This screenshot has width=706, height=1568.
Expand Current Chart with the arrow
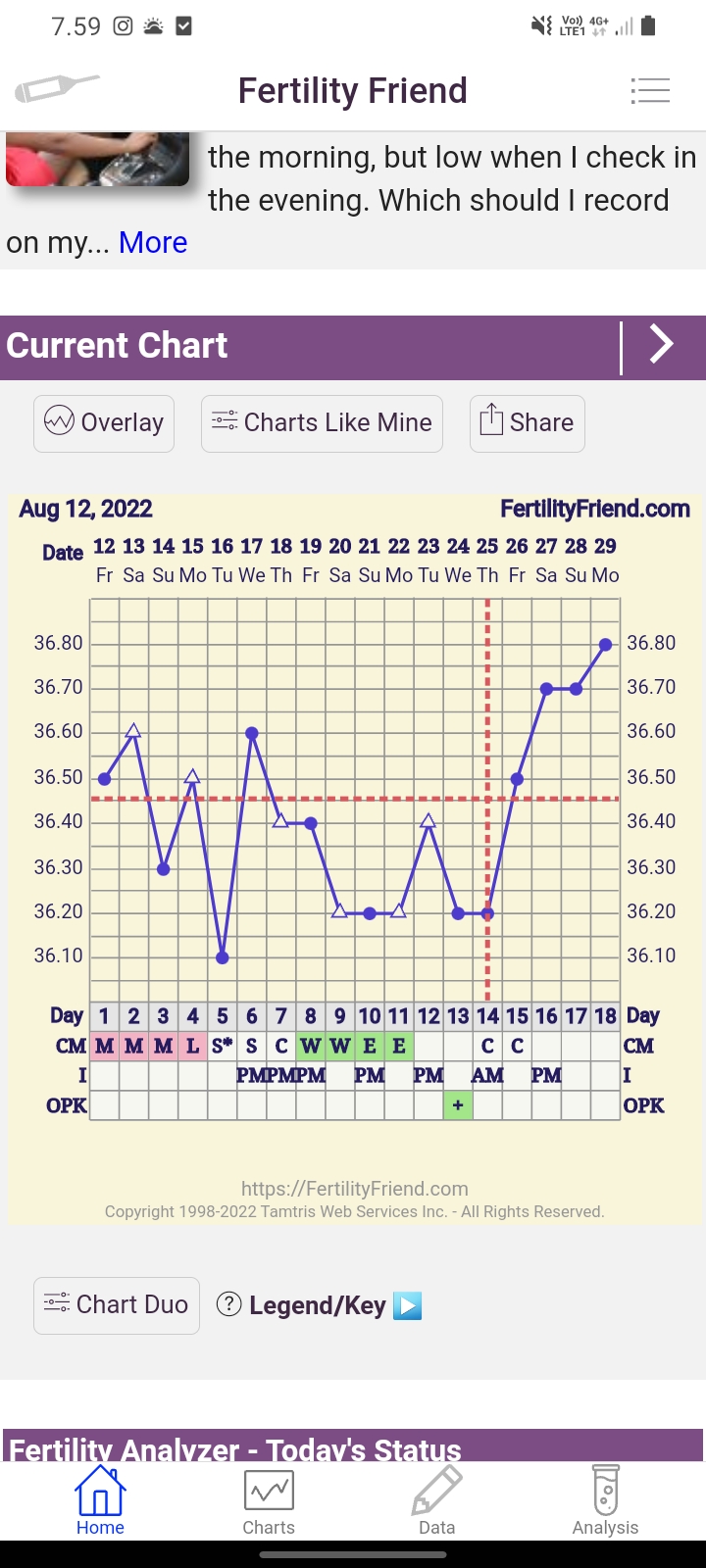[662, 345]
